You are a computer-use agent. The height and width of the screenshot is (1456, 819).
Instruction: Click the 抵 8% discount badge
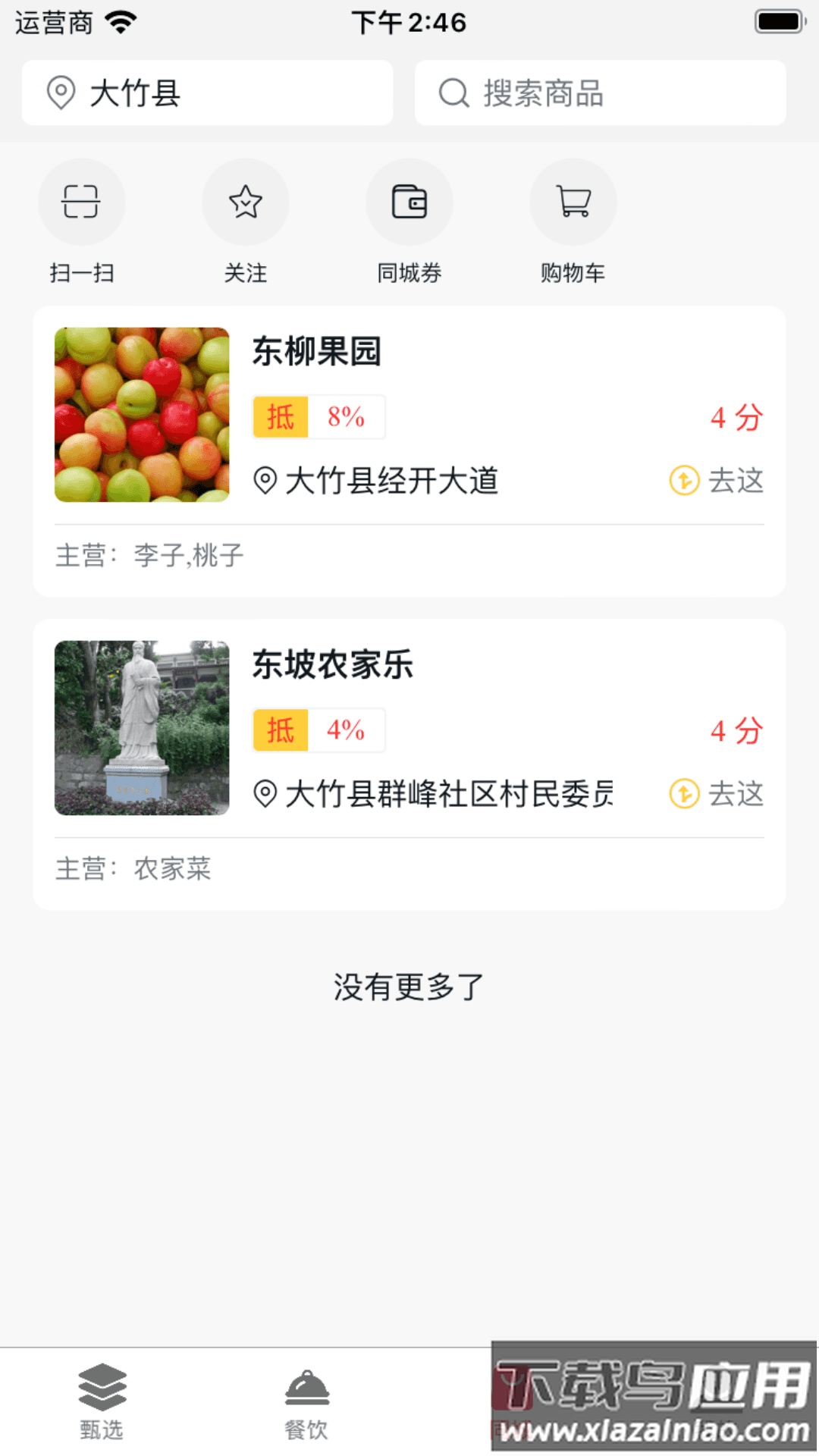click(x=317, y=416)
